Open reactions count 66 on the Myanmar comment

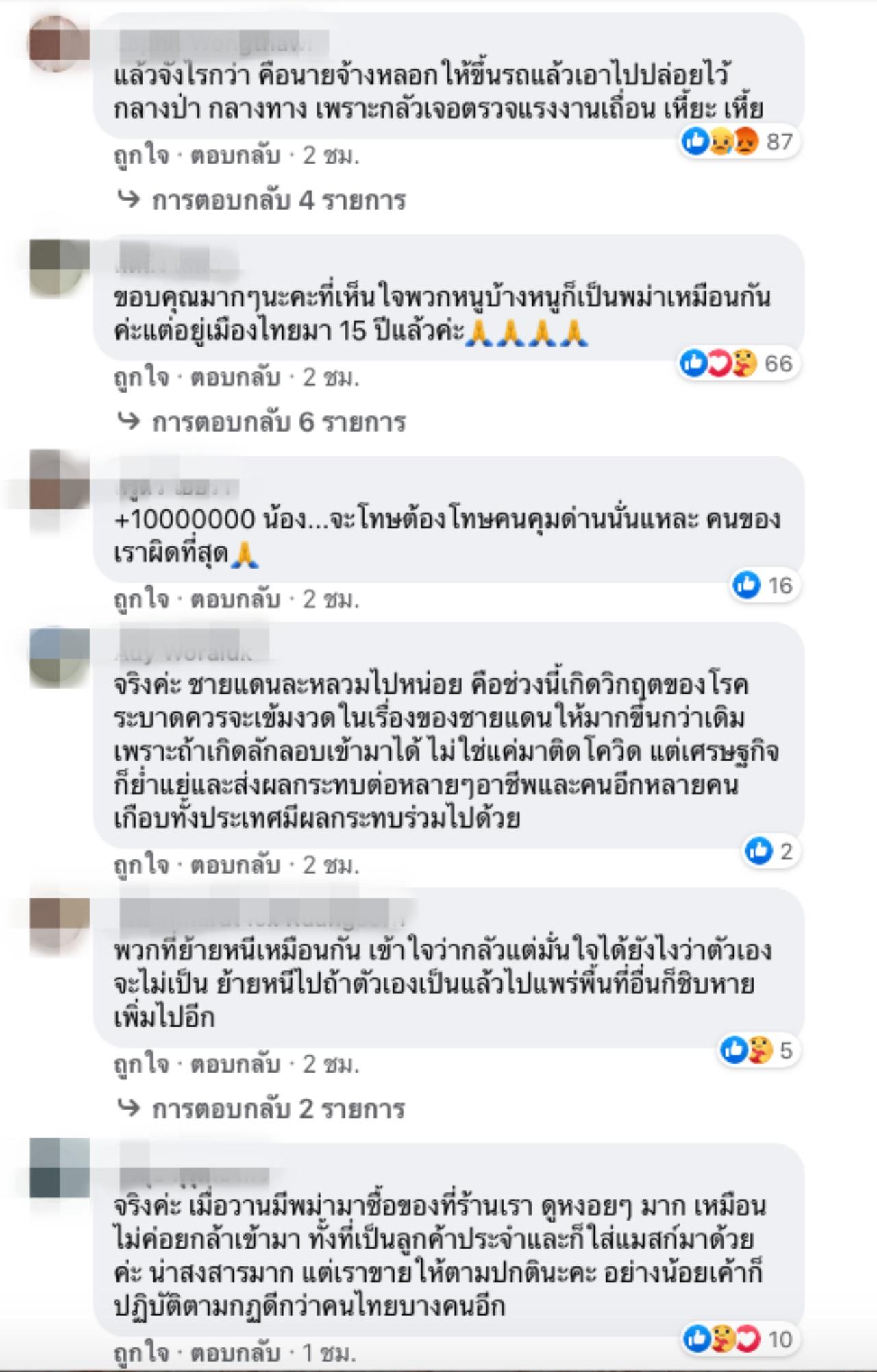pos(739,363)
